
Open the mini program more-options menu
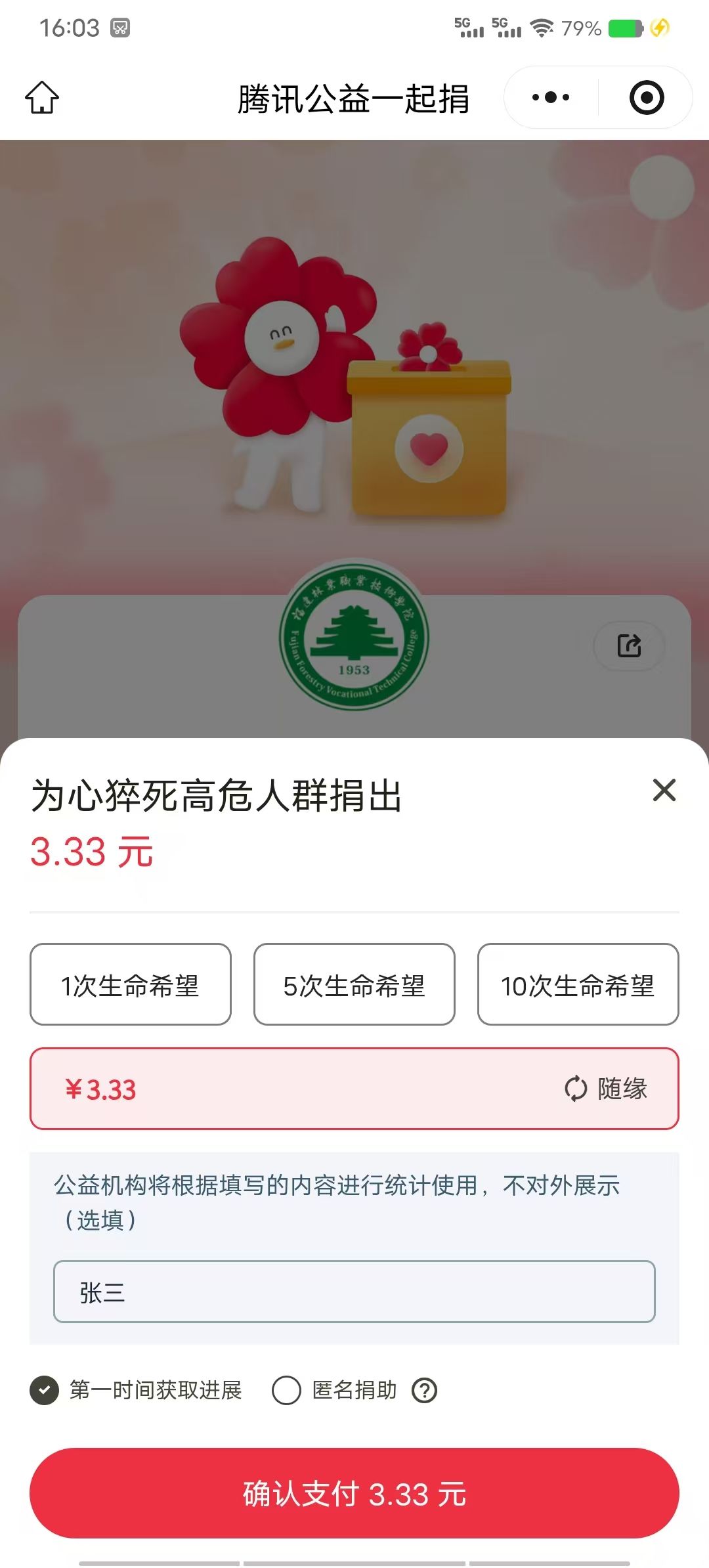coord(551,97)
